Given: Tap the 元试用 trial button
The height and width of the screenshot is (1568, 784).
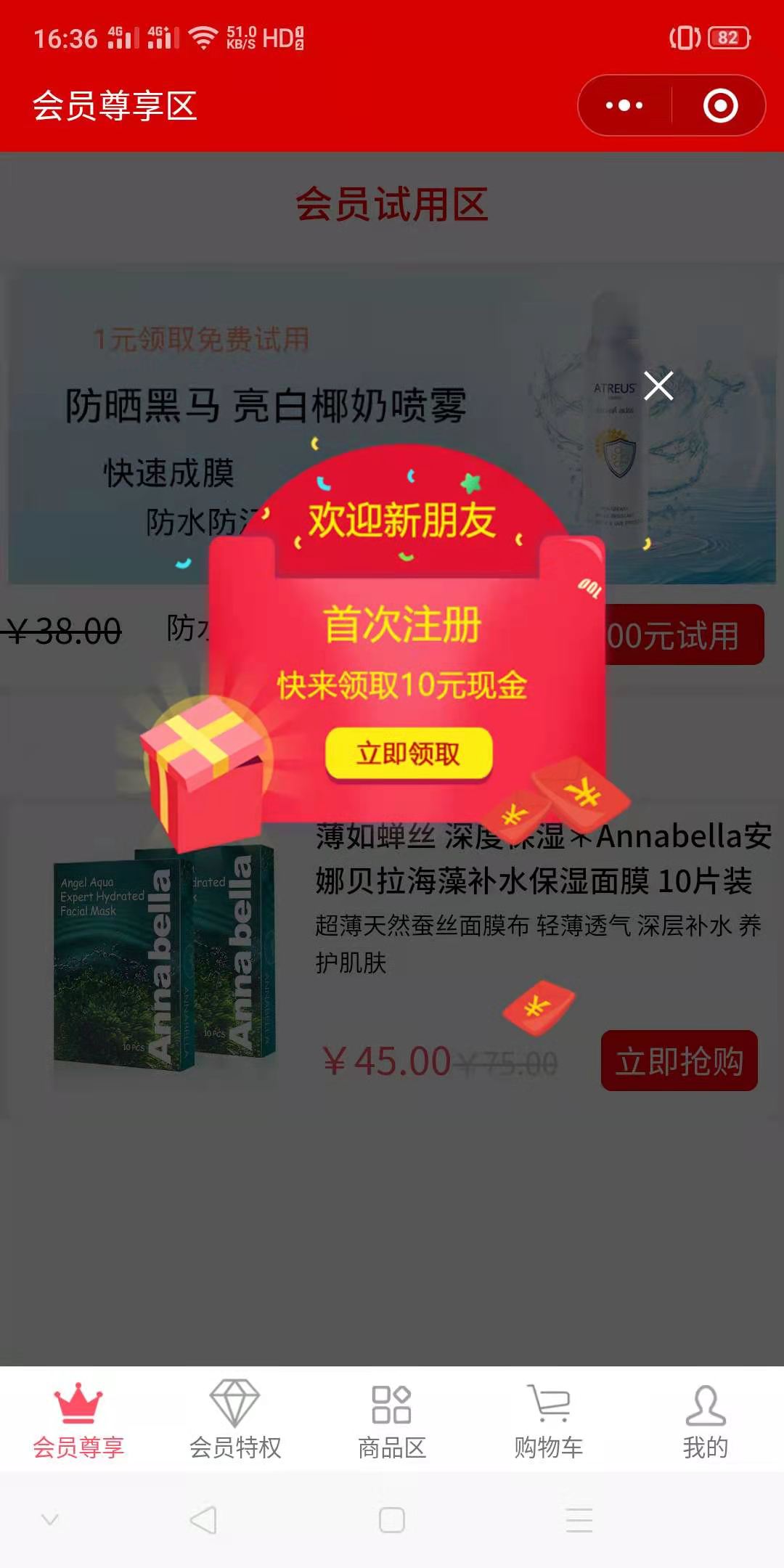Looking at the screenshot, I should point(682,635).
